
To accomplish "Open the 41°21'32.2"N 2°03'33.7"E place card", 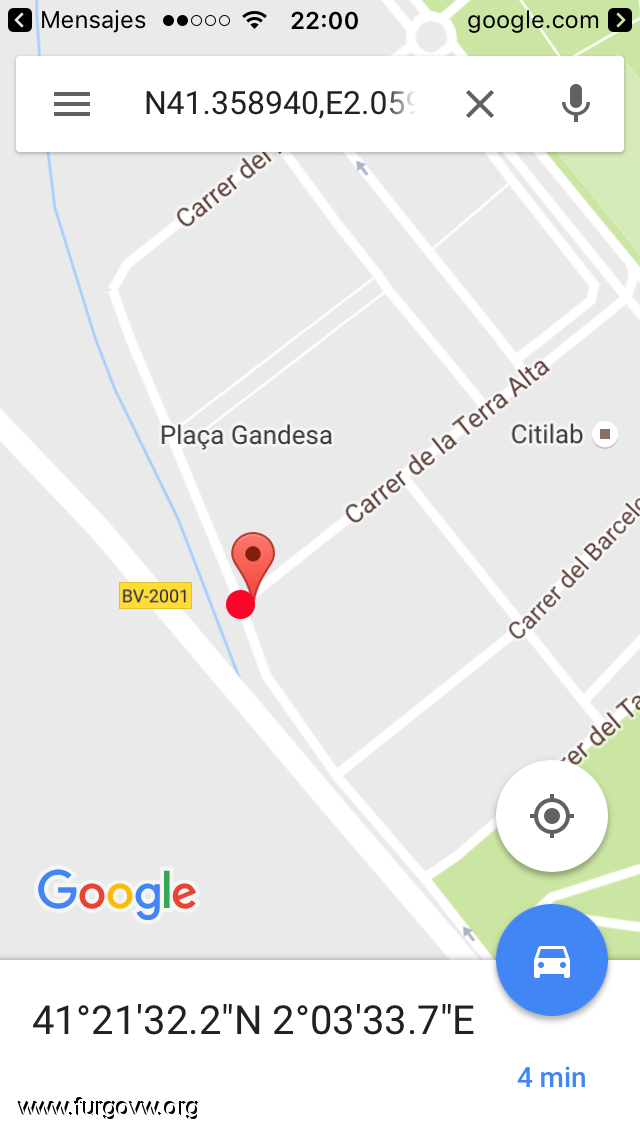I will (x=254, y=1021).
